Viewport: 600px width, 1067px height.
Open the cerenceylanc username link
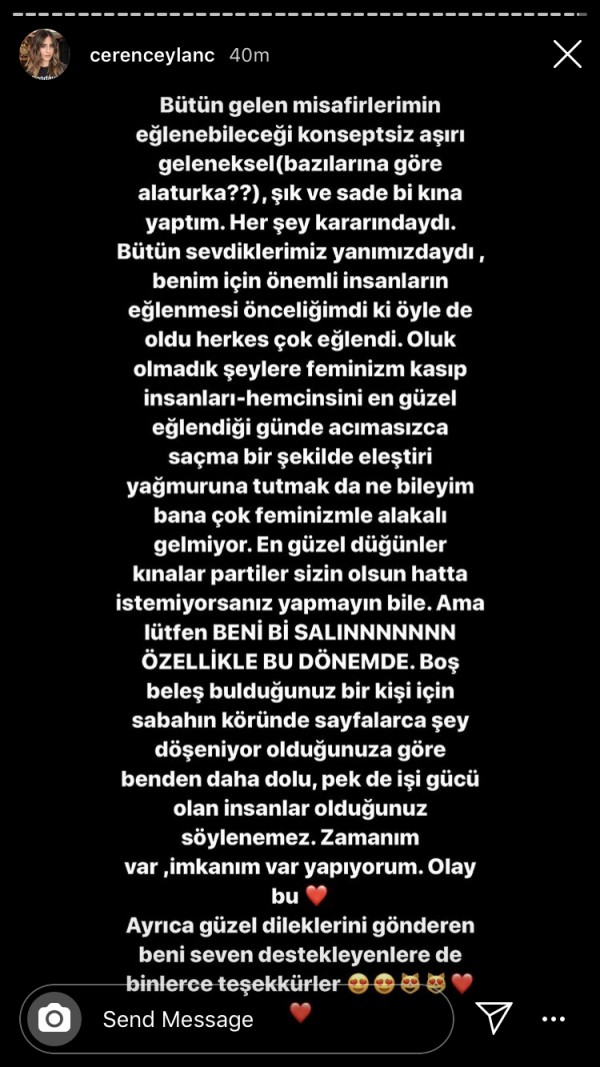pos(152,55)
